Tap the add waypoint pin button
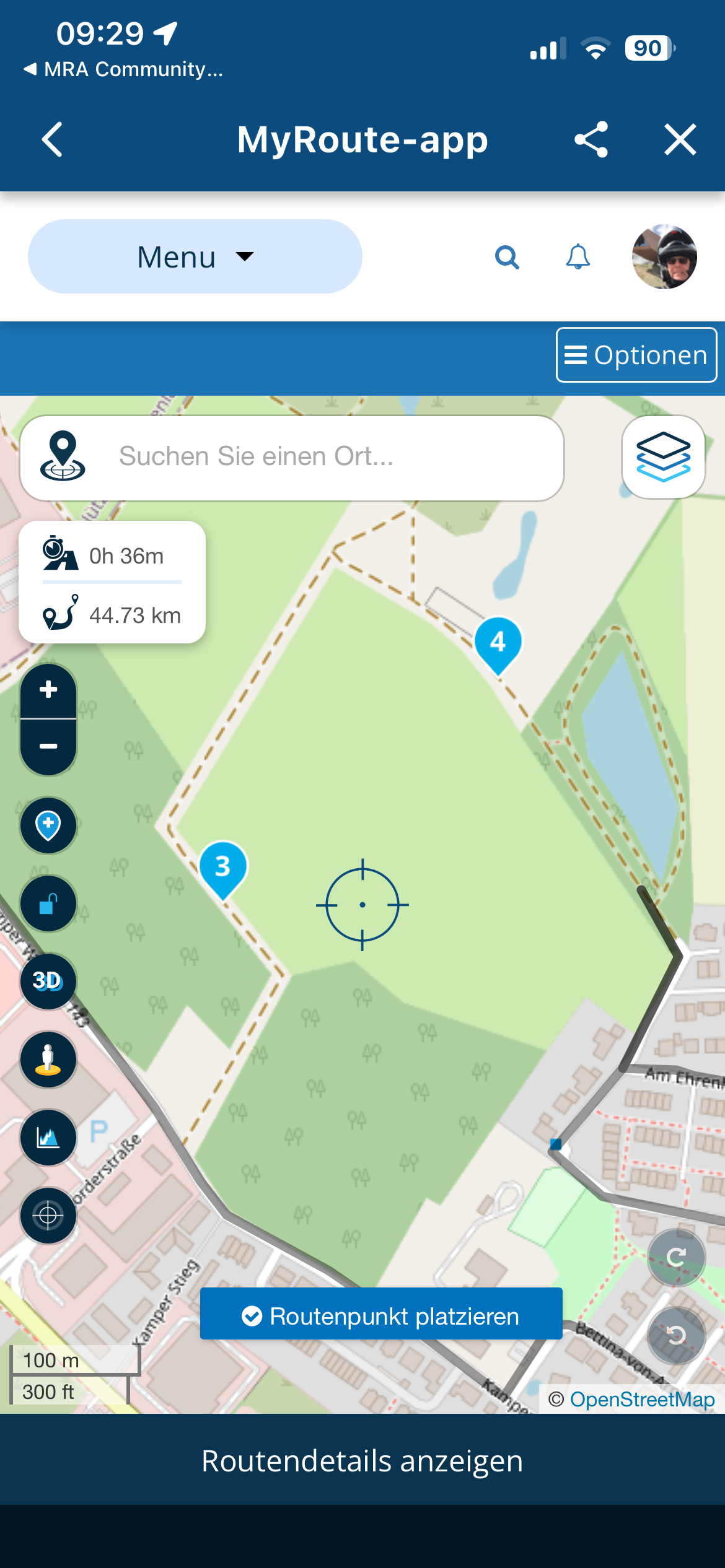This screenshot has height=1568, width=725. pos(48,825)
